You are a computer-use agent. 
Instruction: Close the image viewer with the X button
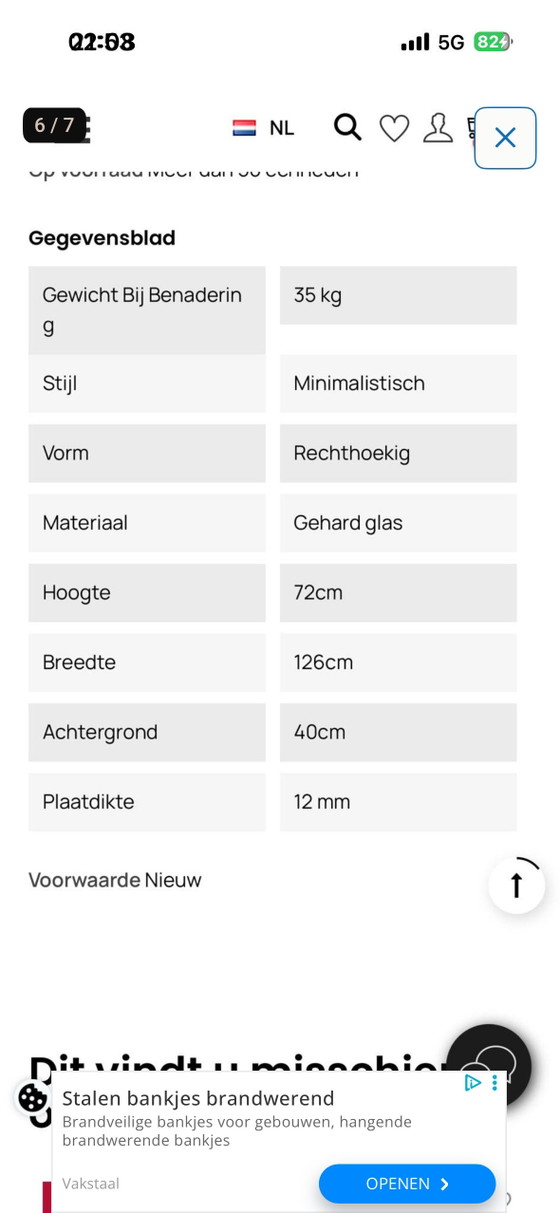[505, 138]
